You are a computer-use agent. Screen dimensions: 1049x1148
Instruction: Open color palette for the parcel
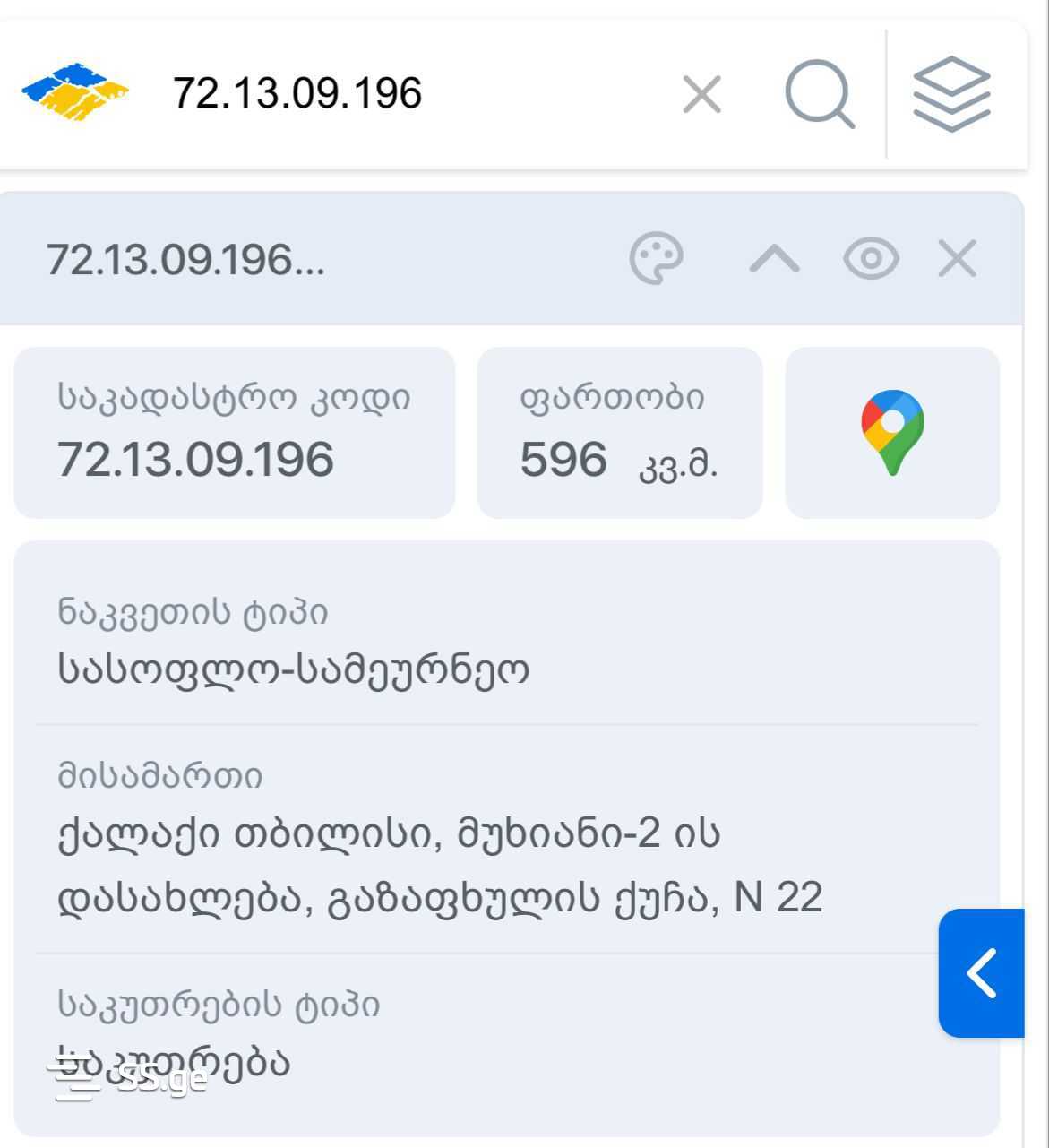[x=657, y=259]
